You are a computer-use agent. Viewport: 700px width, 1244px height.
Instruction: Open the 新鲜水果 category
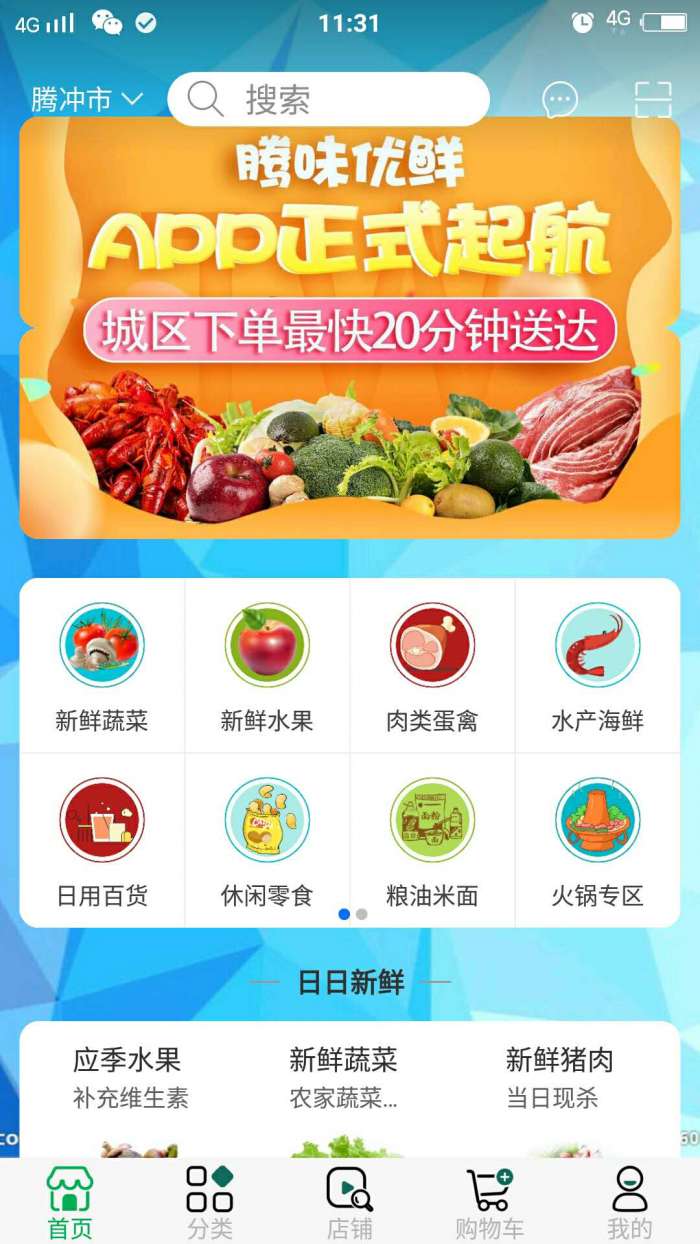tap(267, 645)
